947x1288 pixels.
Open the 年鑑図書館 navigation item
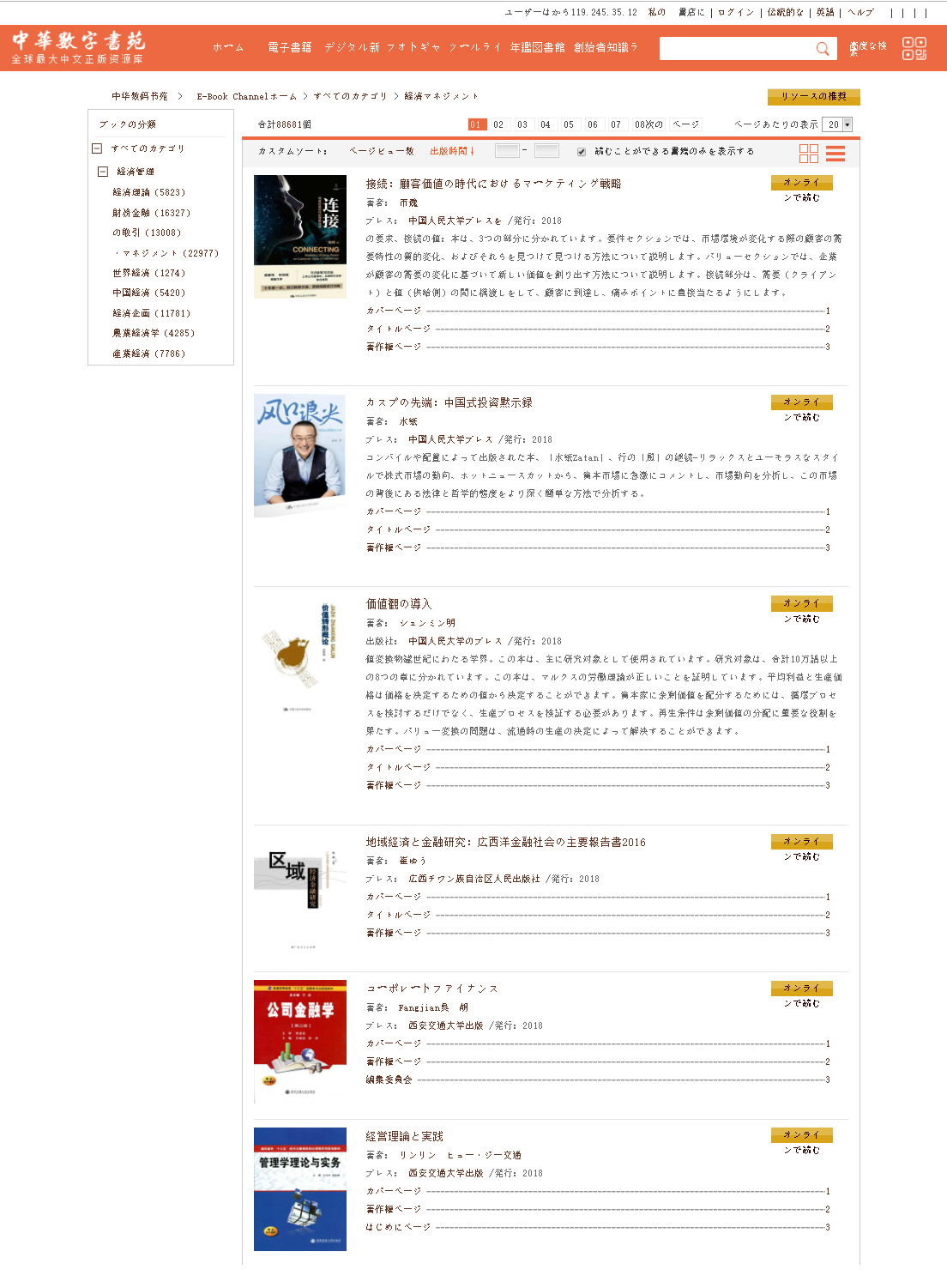537,48
